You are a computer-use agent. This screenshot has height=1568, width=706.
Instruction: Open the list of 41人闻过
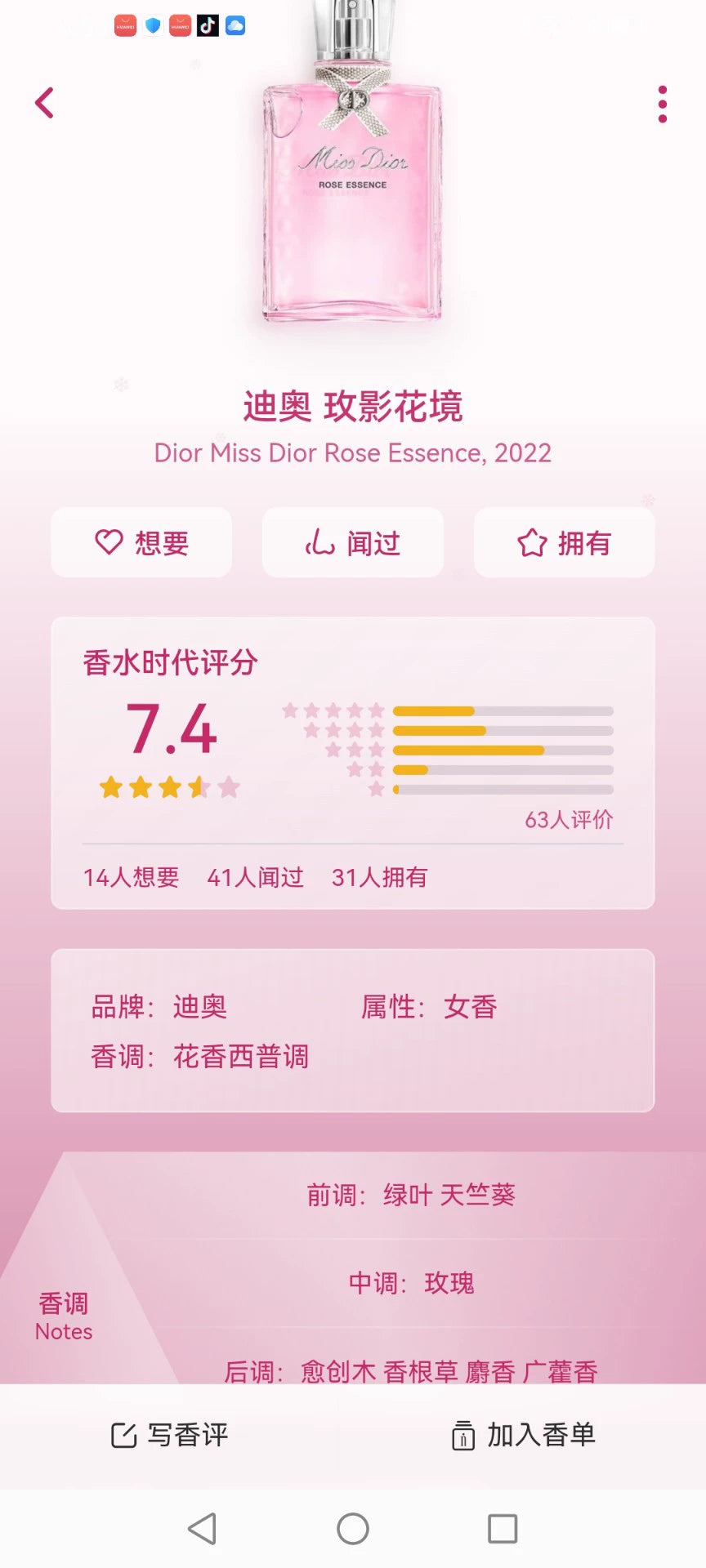[x=256, y=876]
